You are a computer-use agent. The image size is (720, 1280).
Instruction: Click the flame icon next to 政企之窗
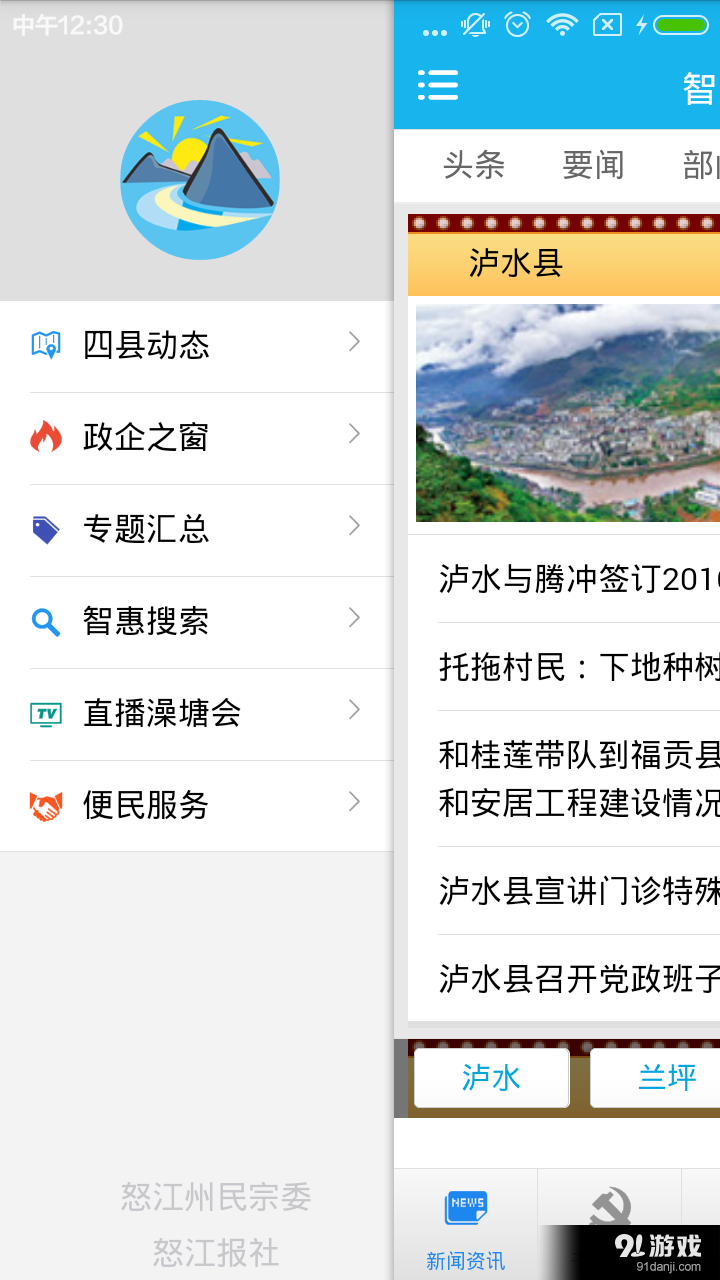pyautogui.click(x=44, y=435)
